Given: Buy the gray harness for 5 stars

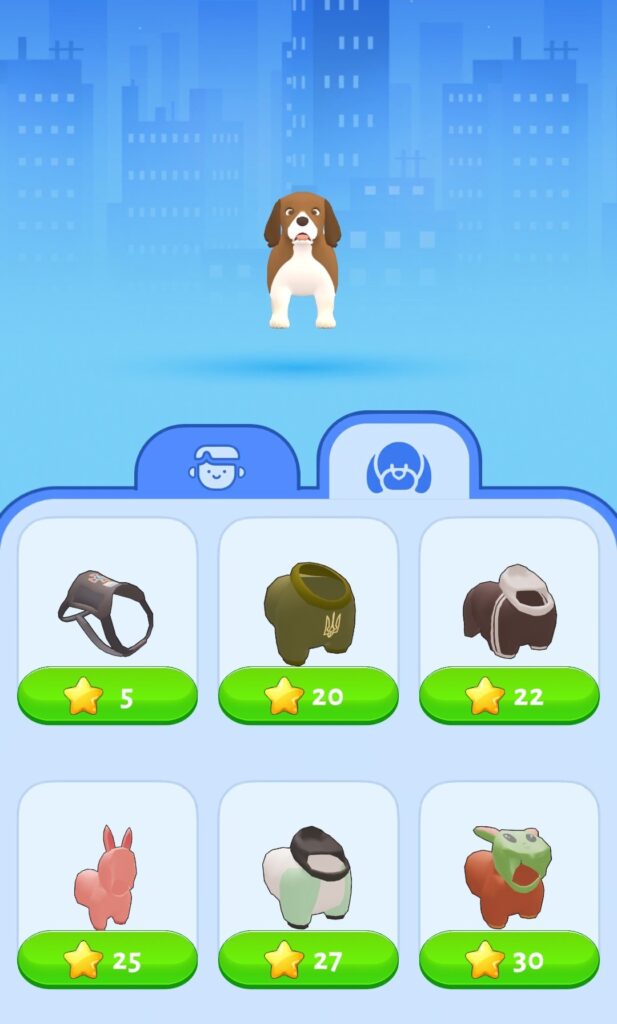Looking at the screenshot, I should pyautogui.click(x=107, y=696).
